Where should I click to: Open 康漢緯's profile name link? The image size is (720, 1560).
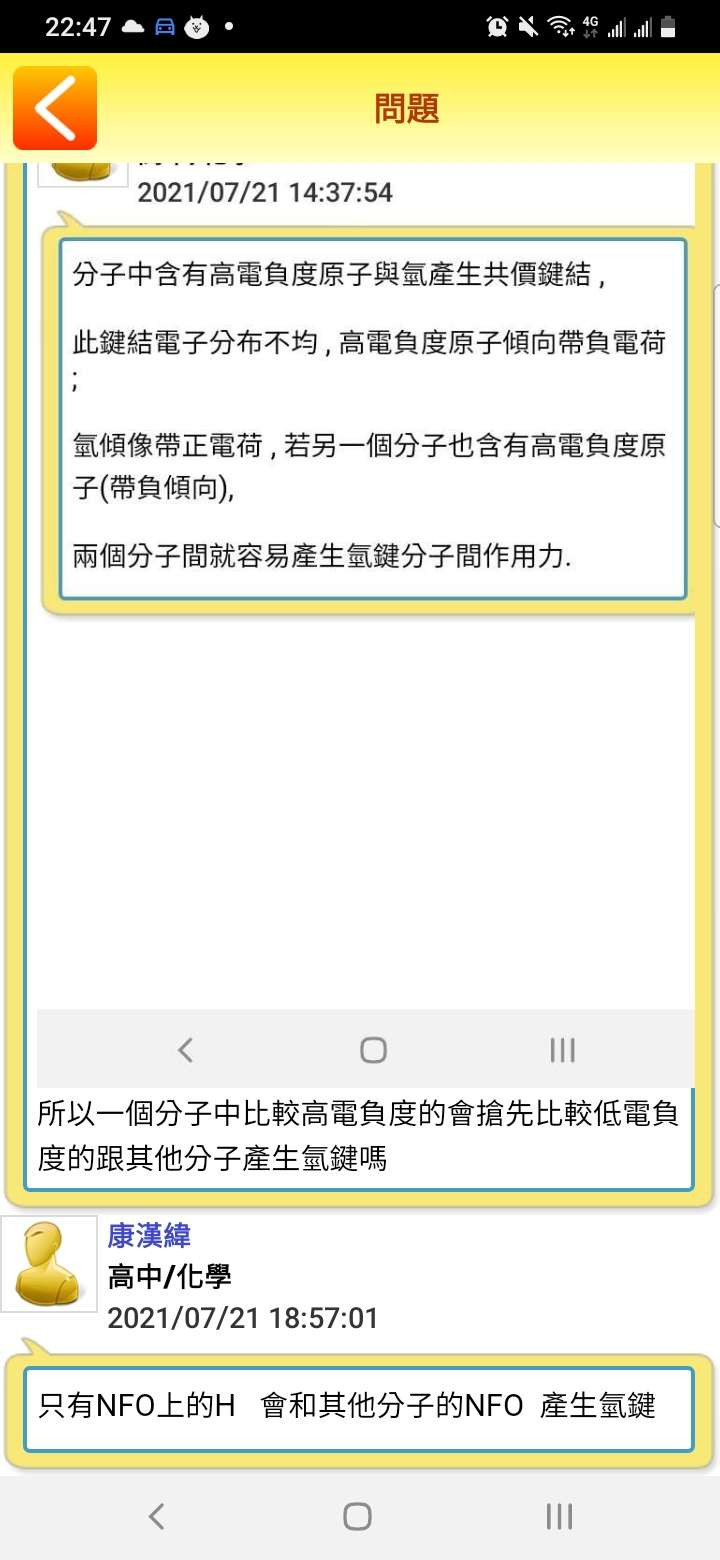coord(149,1236)
